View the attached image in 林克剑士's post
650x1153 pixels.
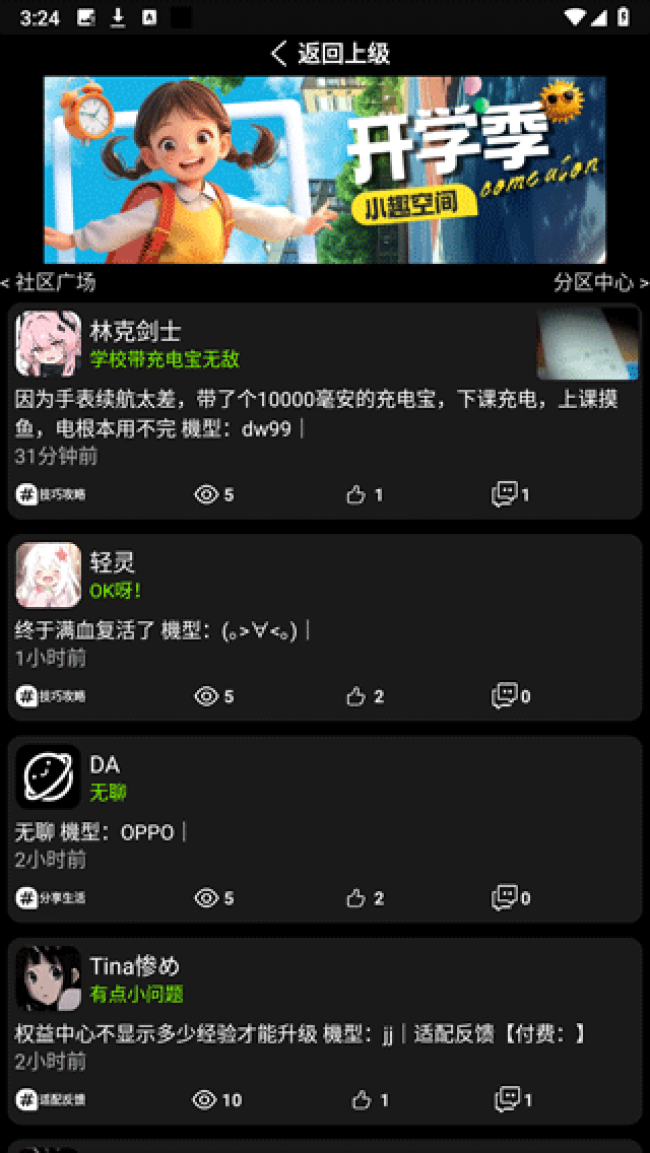coord(587,343)
